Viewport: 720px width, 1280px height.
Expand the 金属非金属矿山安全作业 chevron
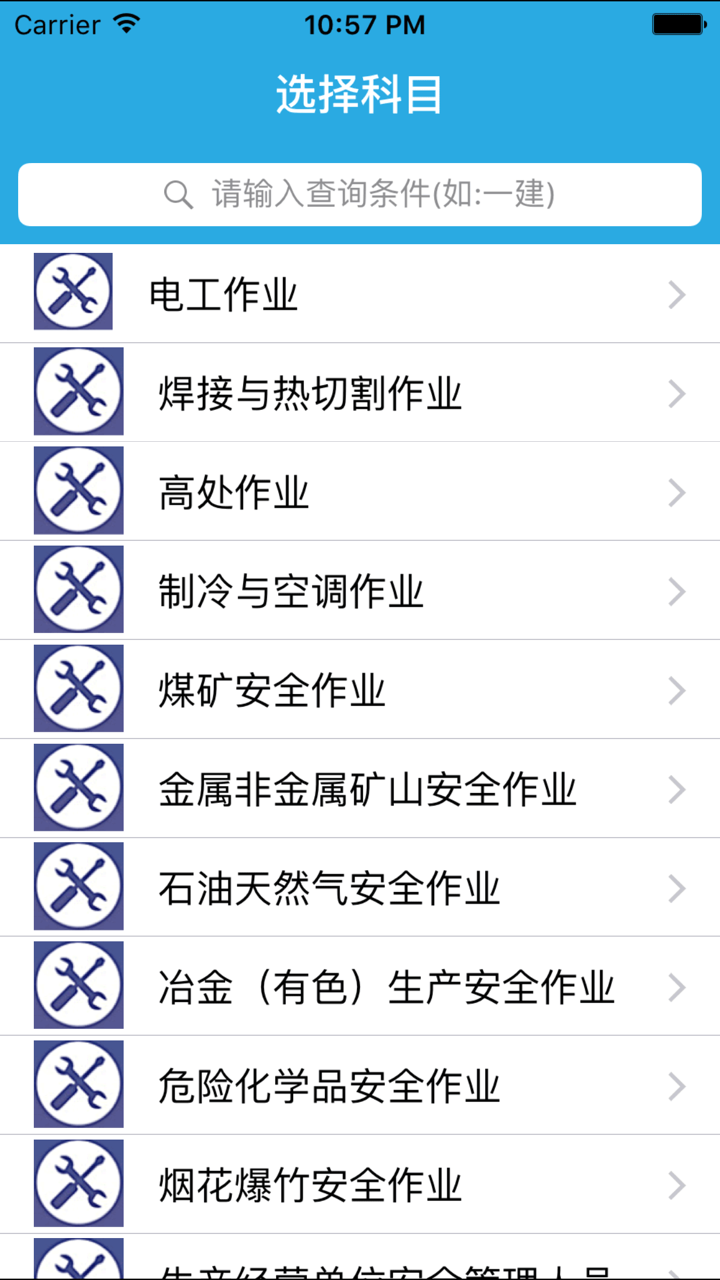676,787
